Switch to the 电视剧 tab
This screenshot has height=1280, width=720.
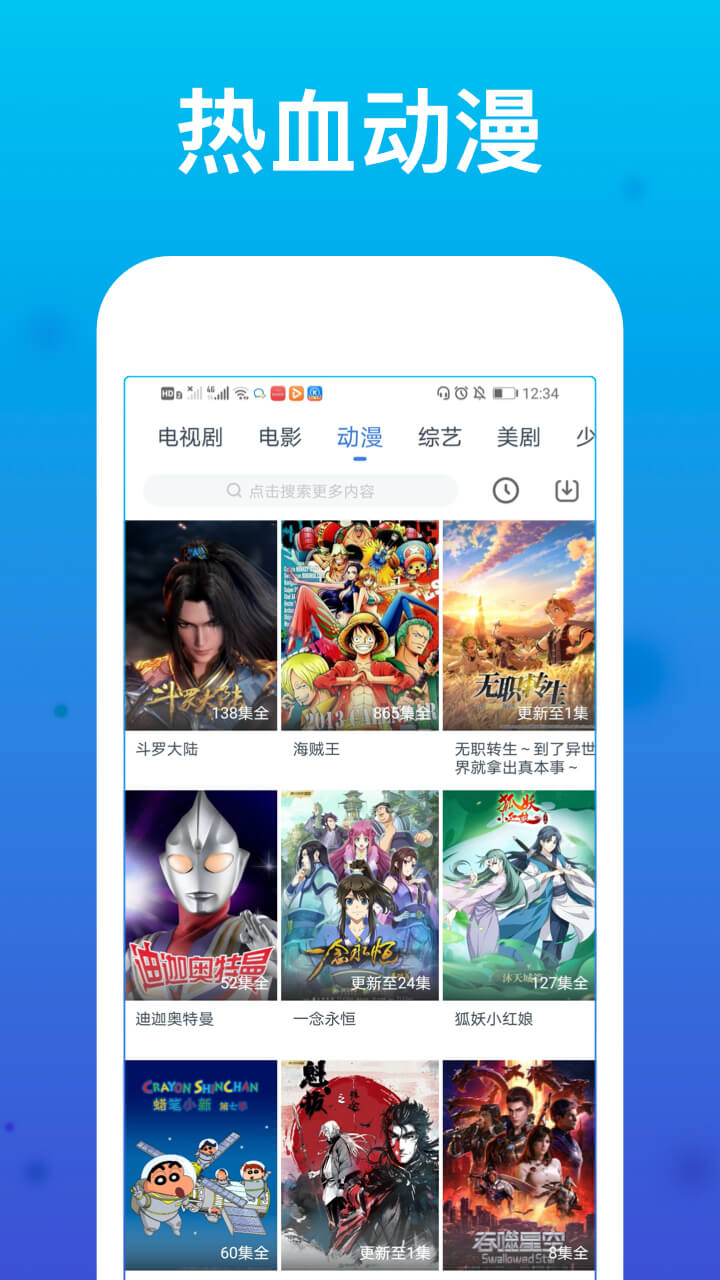pyautogui.click(x=189, y=437)
